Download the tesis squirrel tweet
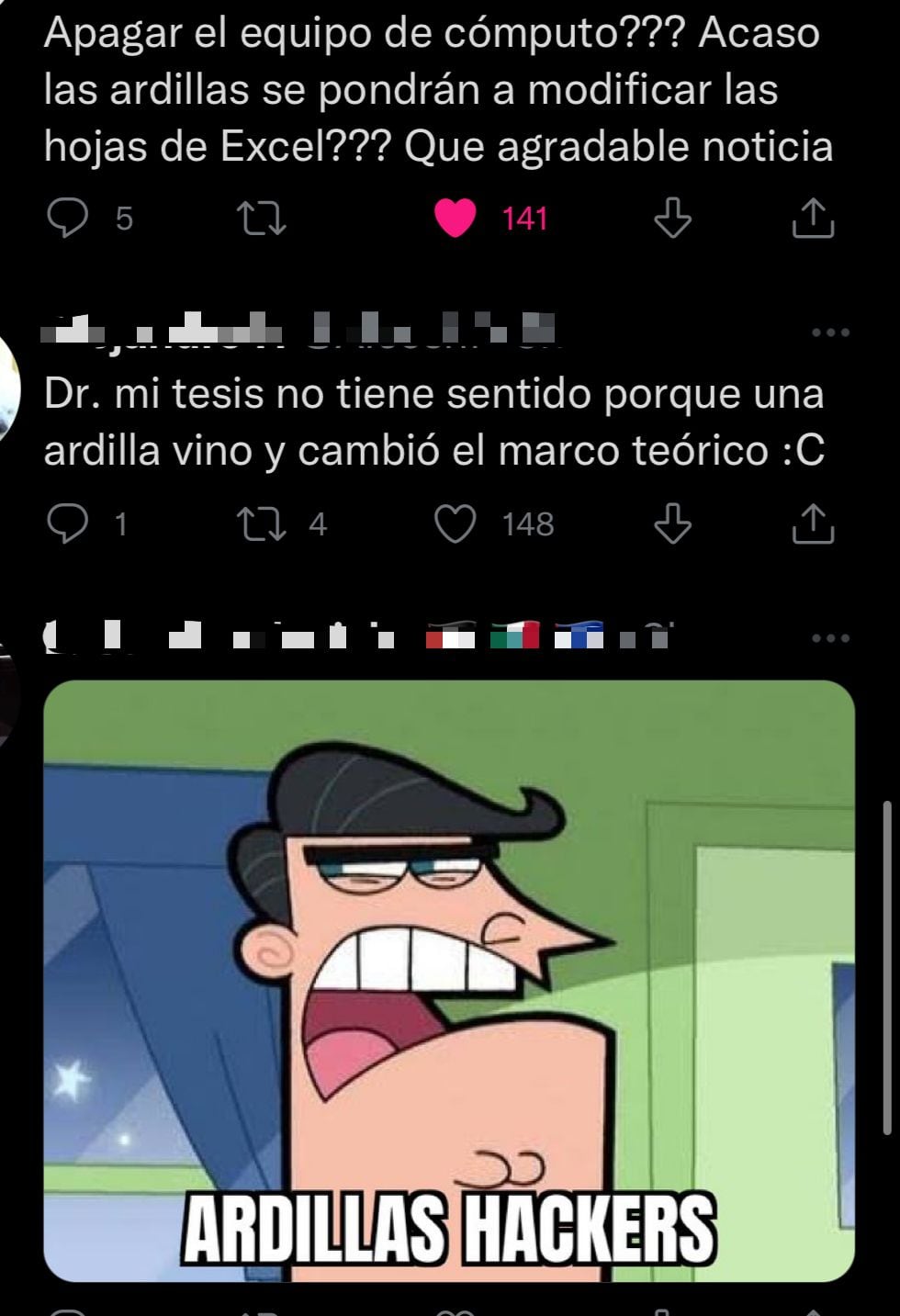The image size is (900, 1316). (x=672, y=524)
